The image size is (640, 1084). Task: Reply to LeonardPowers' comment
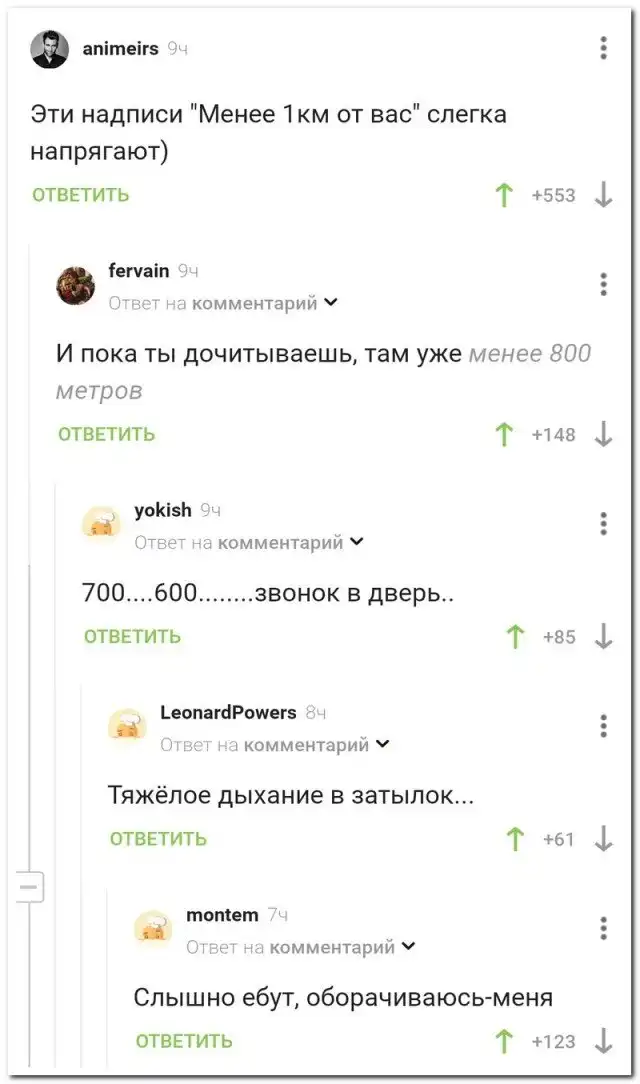(x=159, y=839)
